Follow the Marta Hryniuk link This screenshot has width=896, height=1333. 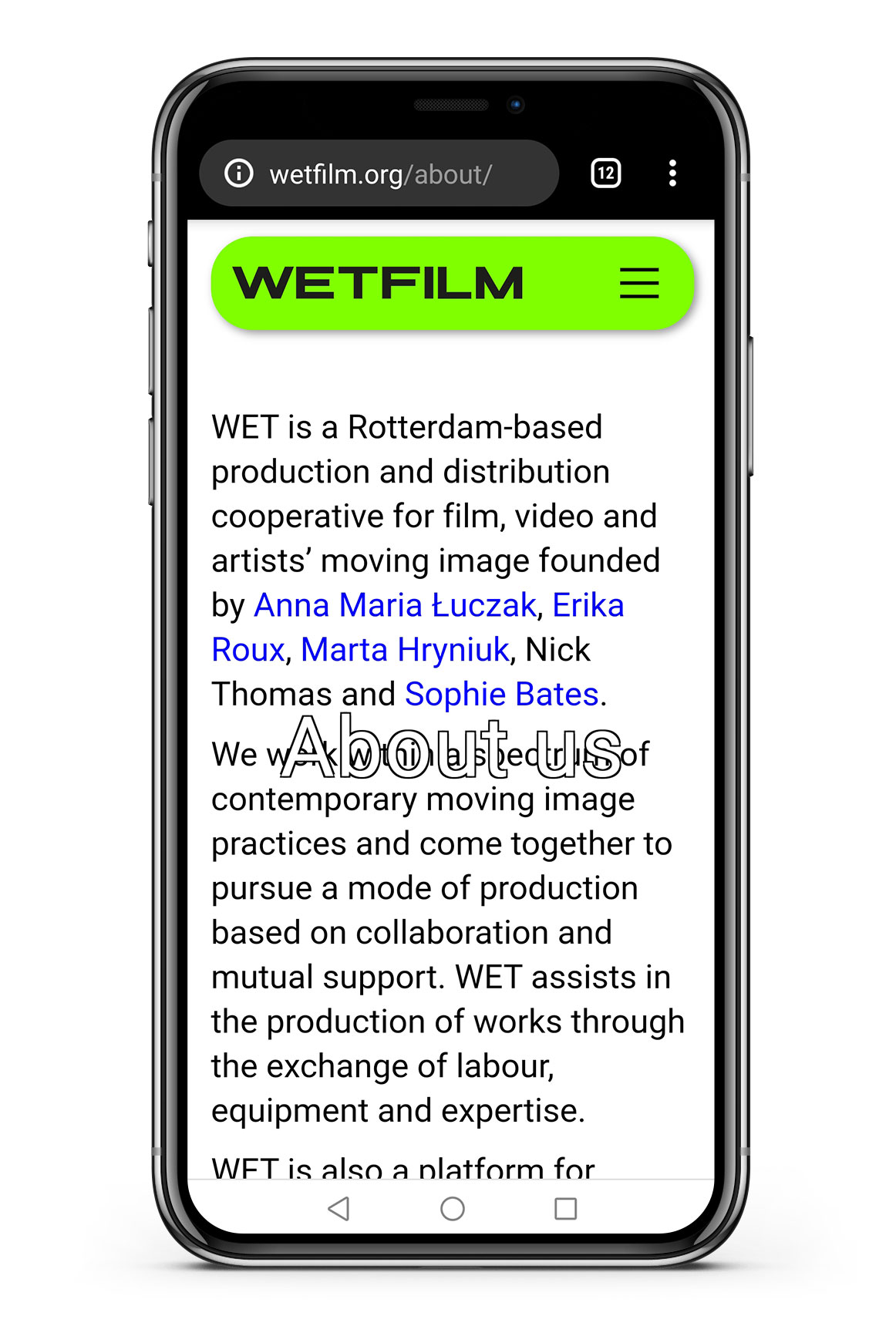(x=405, y=650)
